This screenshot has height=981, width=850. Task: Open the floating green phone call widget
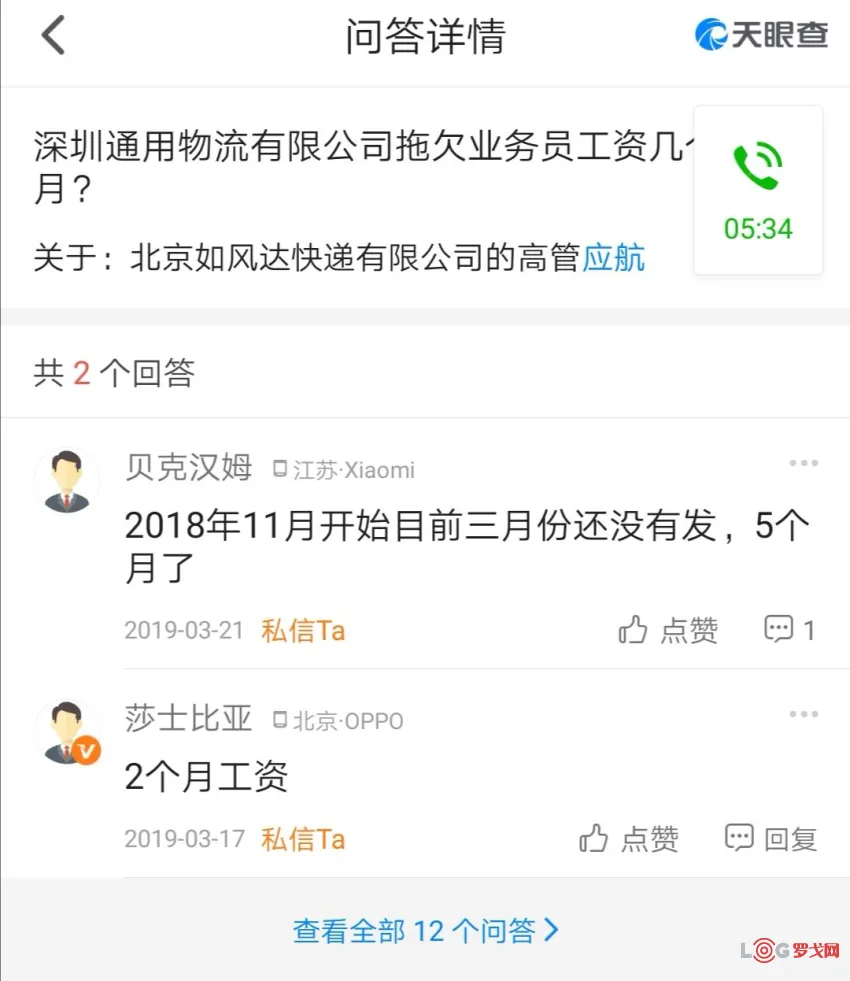(757, 190)
